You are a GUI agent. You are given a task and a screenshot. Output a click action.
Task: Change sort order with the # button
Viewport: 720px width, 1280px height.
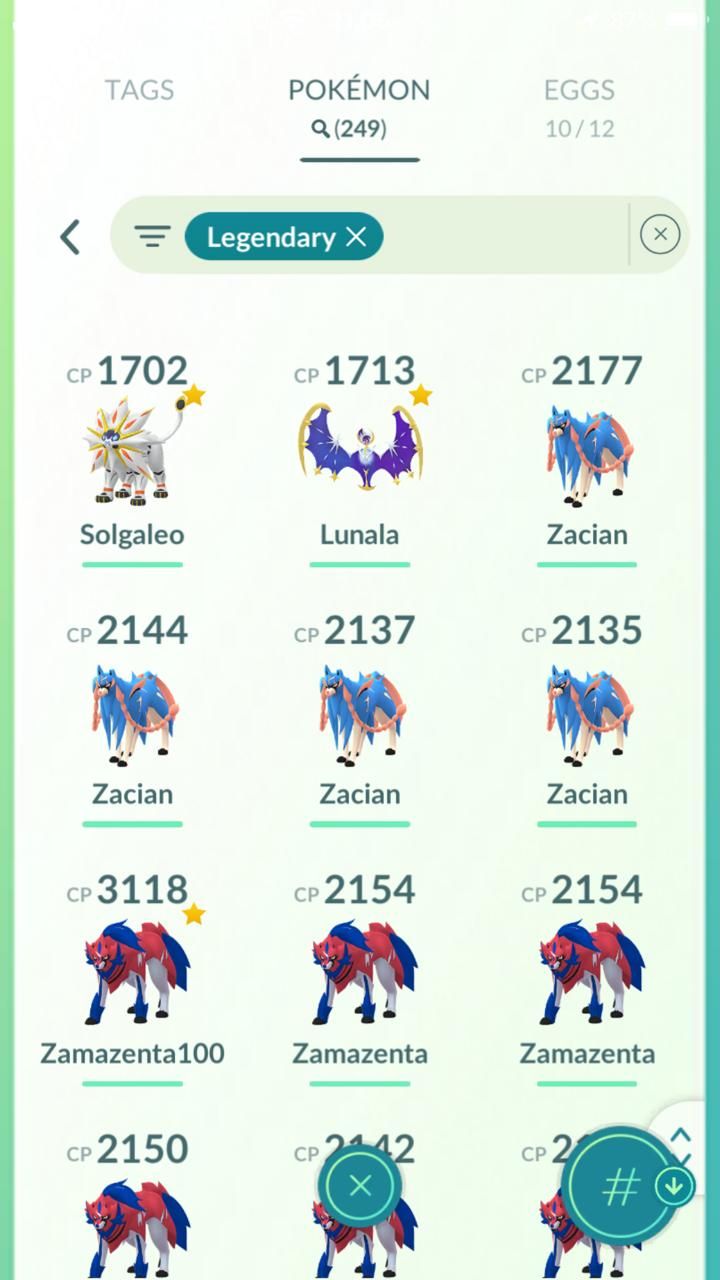(620, 1187)
